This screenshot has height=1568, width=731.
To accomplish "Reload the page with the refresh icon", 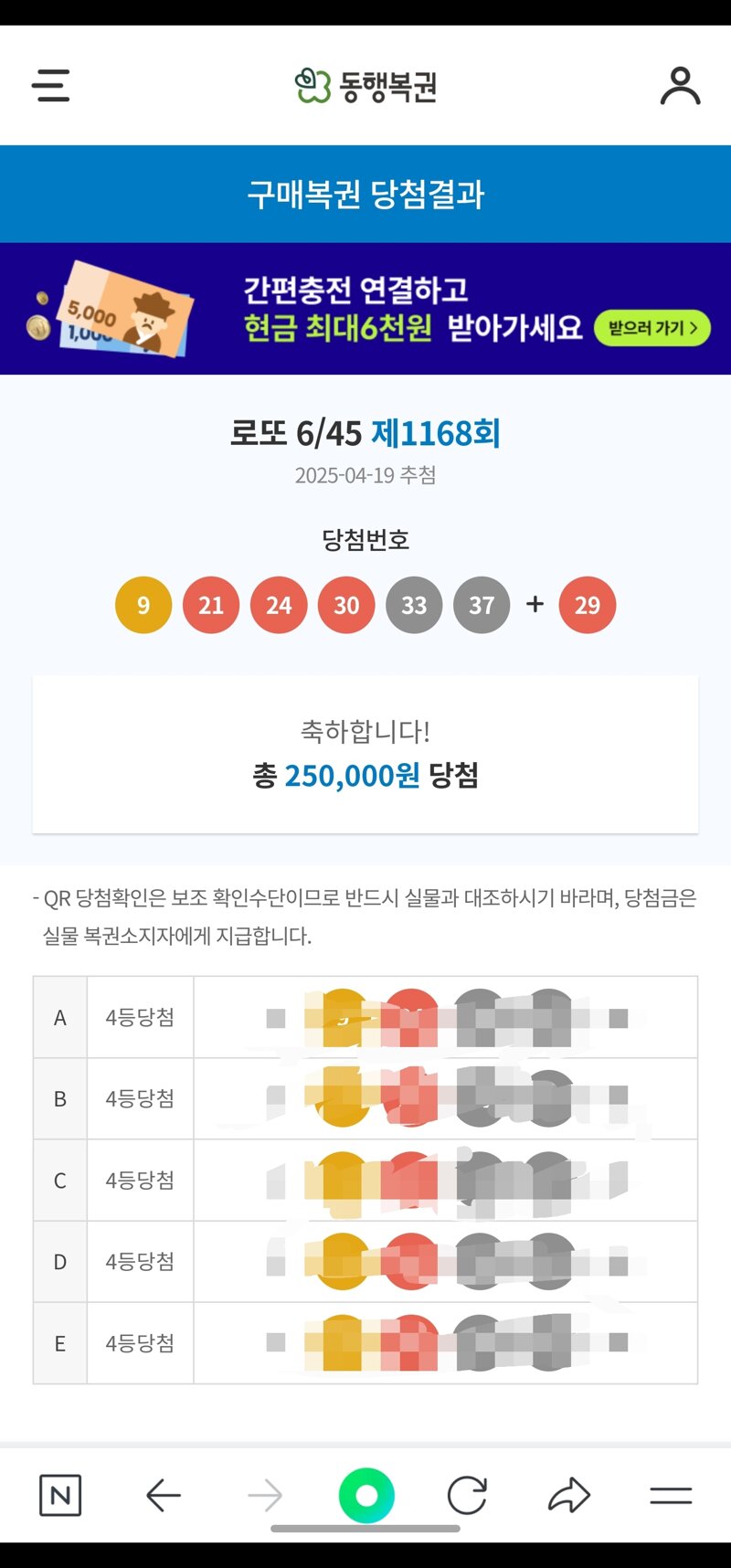I will pos(467,1496).
